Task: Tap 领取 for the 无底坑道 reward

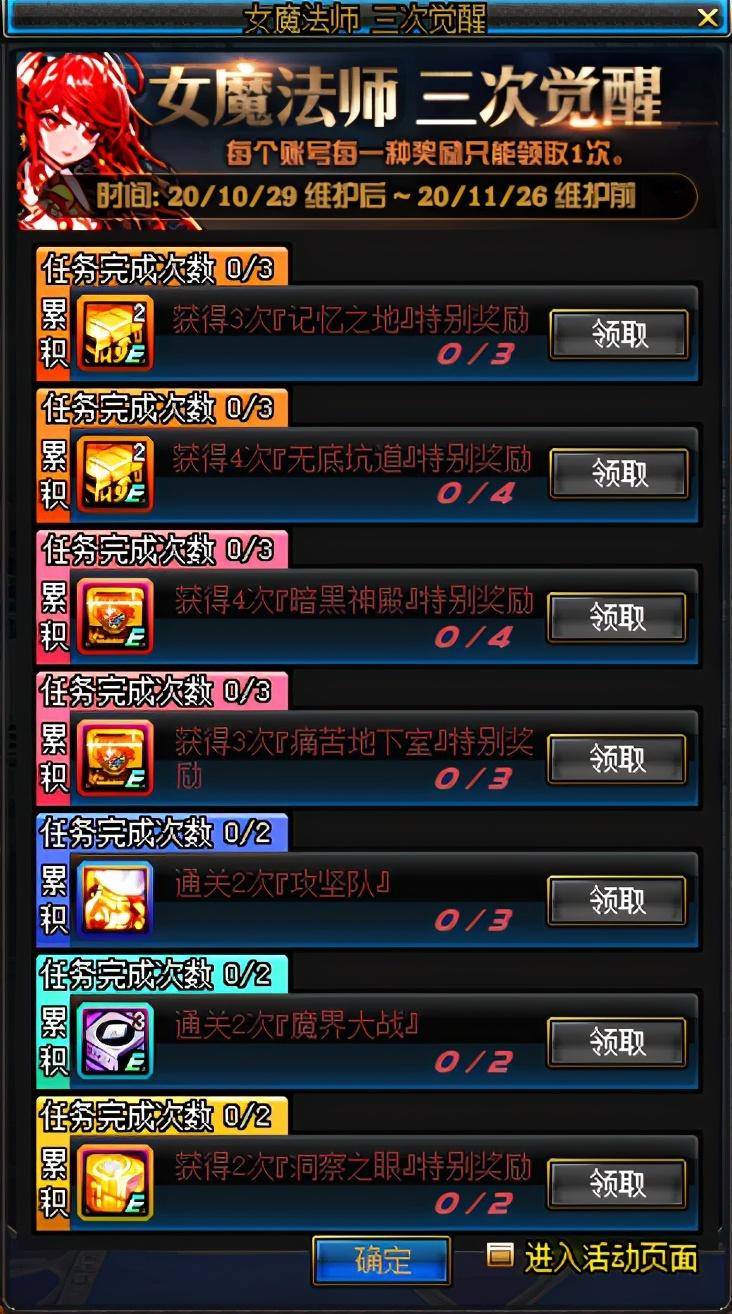Action: (x=619, y=473)
